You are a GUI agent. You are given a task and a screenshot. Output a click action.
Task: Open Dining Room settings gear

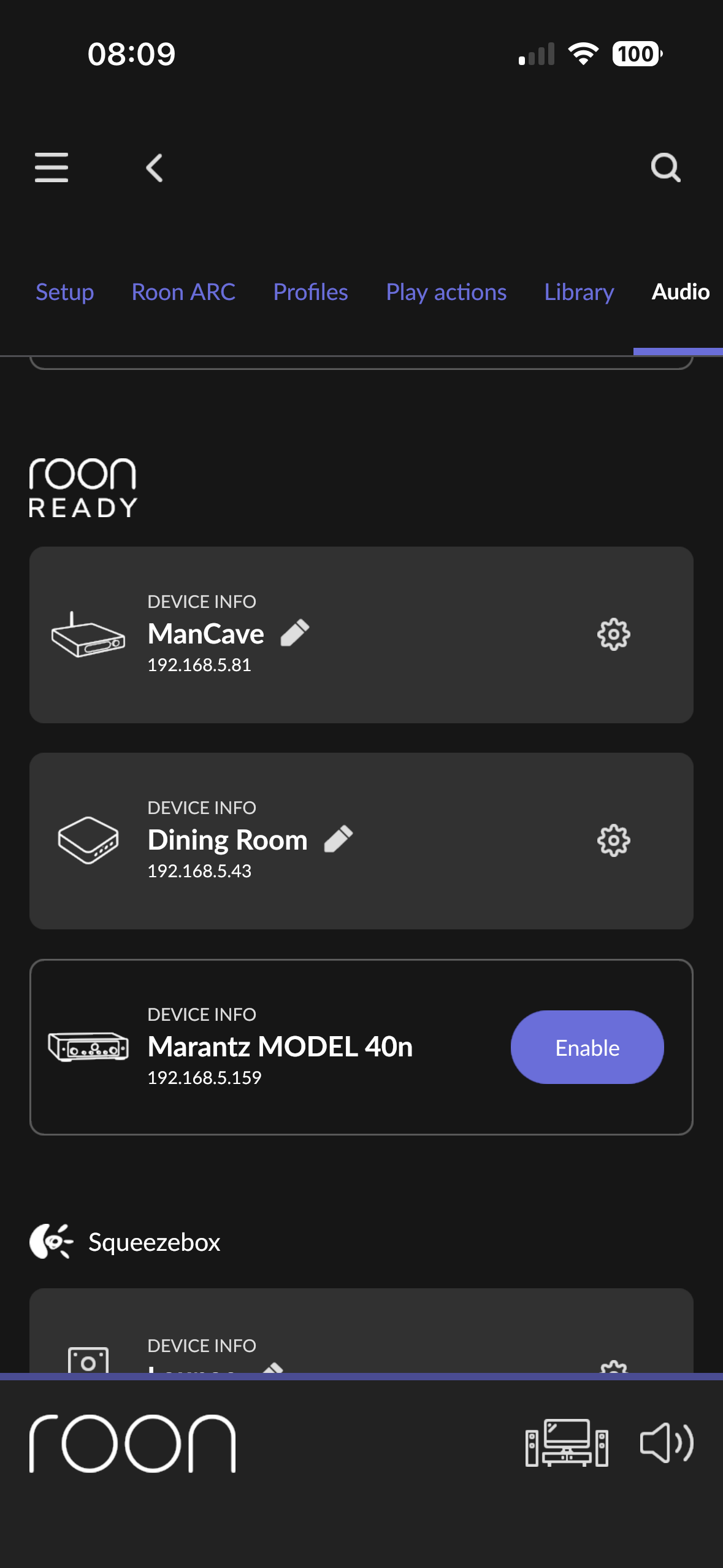coord(614,840)
